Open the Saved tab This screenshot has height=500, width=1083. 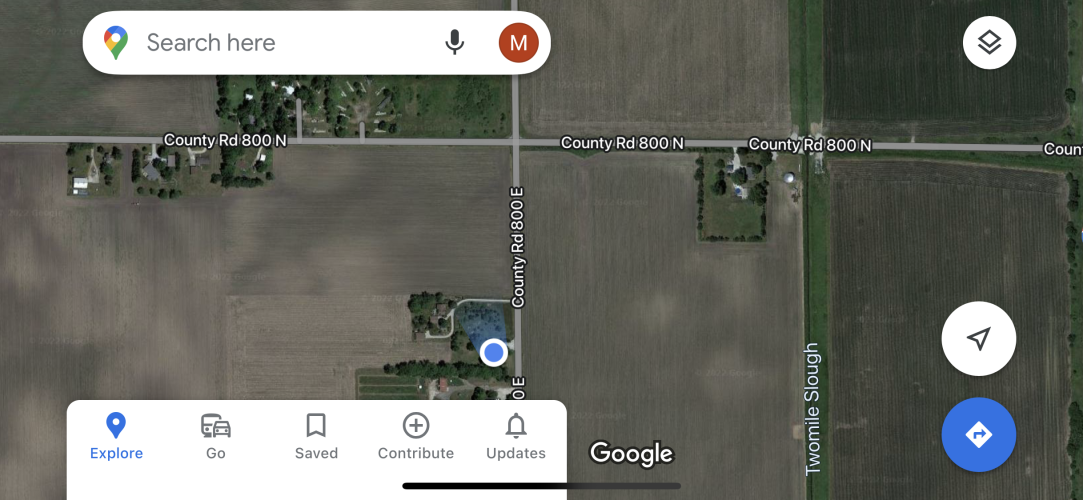click(x=316, y=437)
